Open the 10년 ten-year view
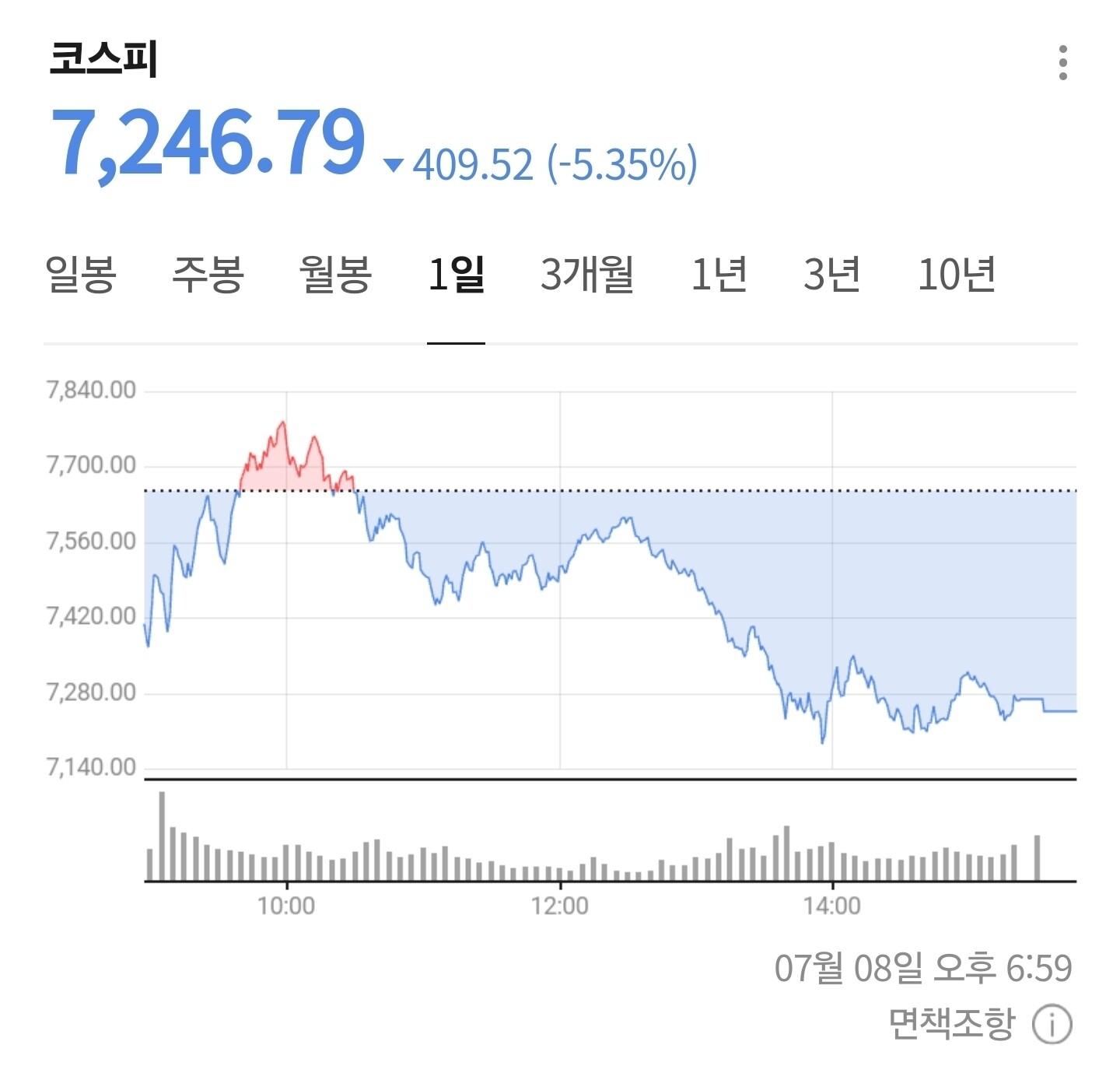 click(957, 275)
